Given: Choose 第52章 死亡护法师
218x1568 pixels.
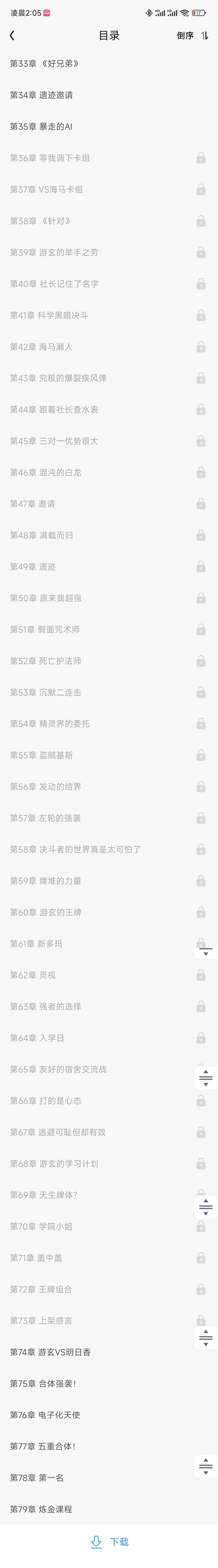Looking at the screenshot, I should pos(46,661).
